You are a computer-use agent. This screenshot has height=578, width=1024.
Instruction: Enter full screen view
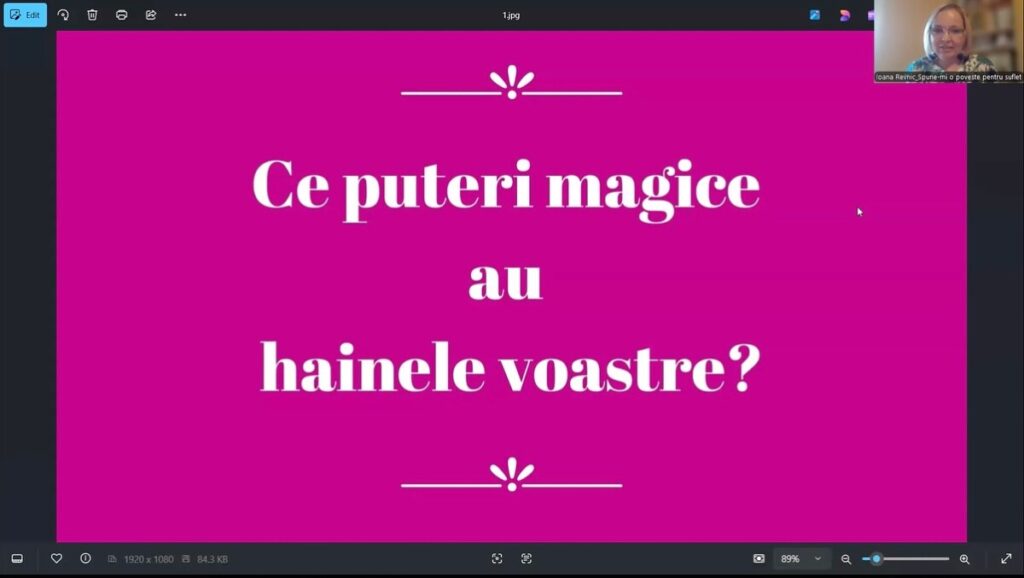[1006, 559]
